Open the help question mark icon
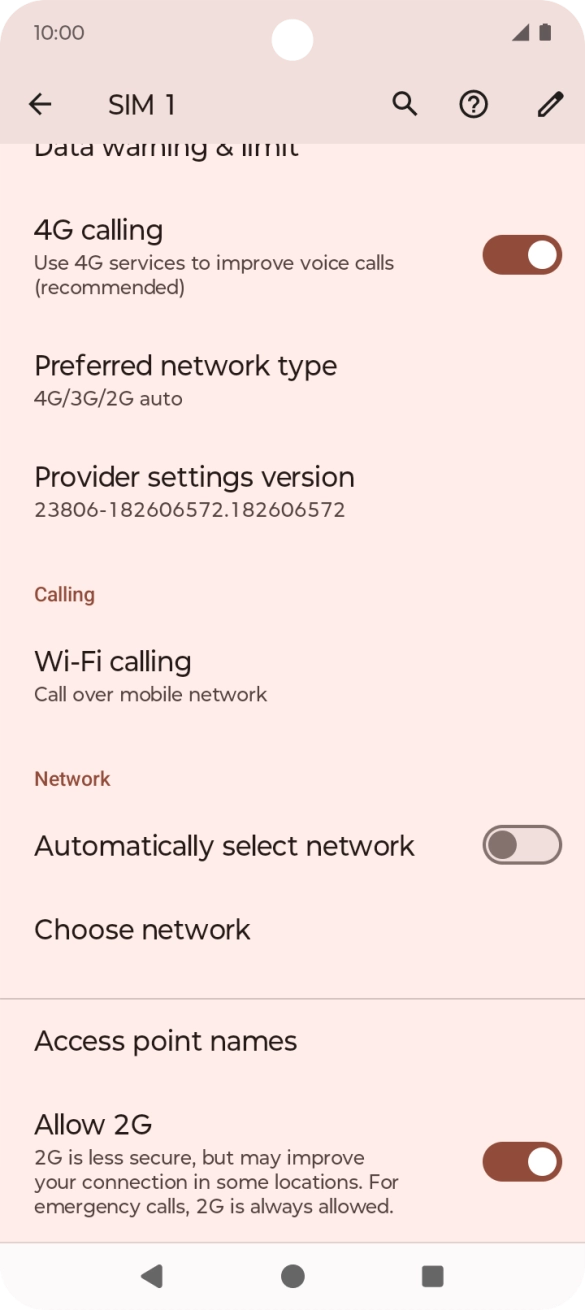This screenshot has height=1310, width=585. click(473, 104)
